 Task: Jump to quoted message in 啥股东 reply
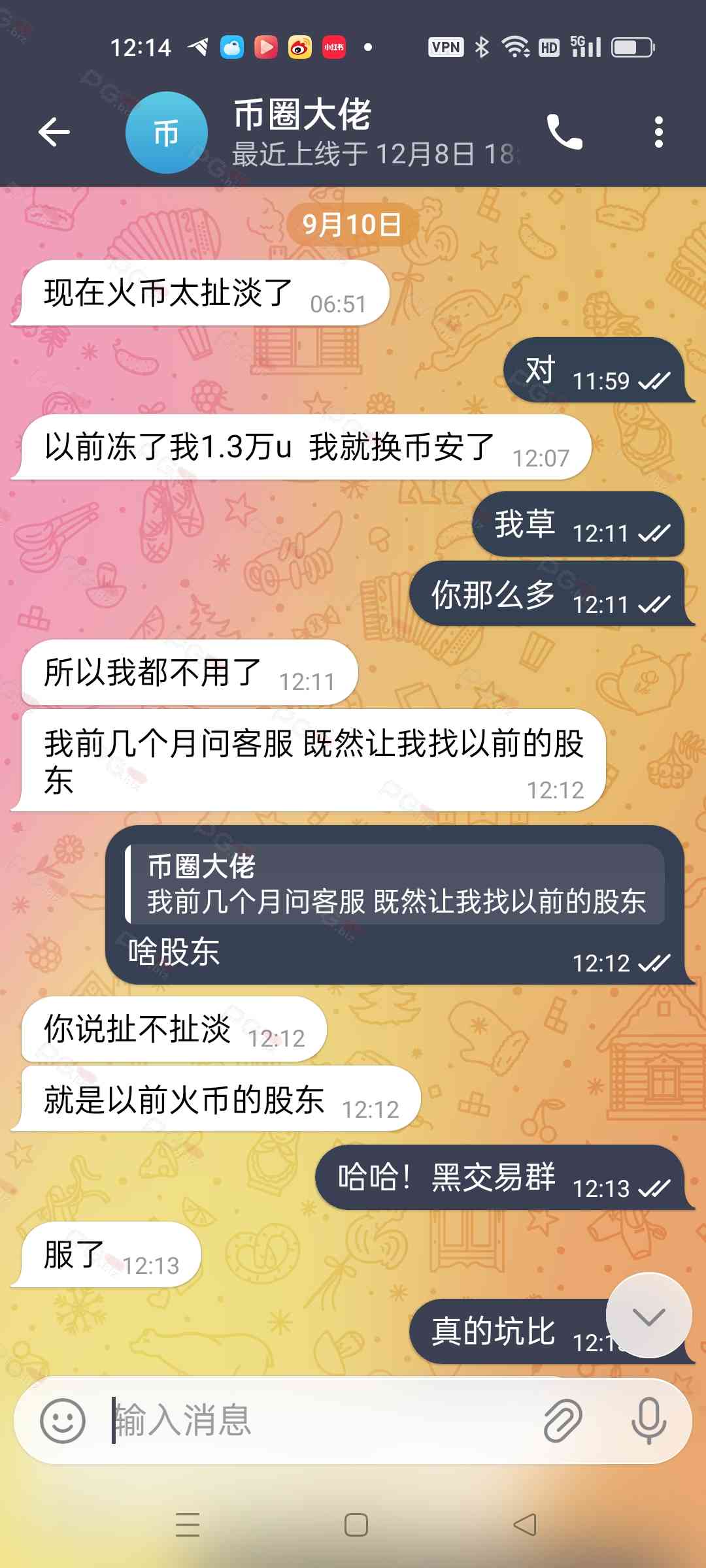[395, 885]
